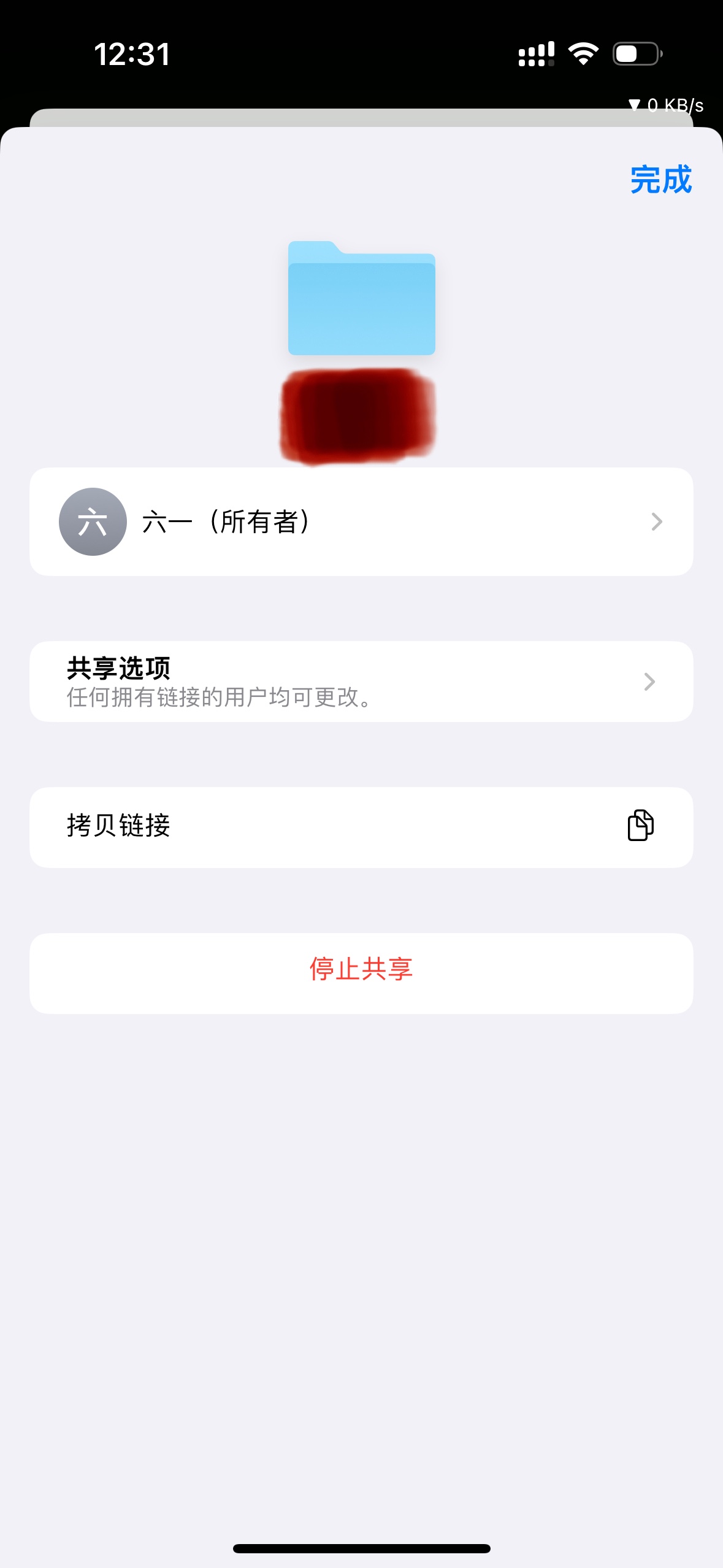The height and width of the screenshot is (1568, 723).
Task: Open 共享选项 settings
Action: click(x=361, y=681)
